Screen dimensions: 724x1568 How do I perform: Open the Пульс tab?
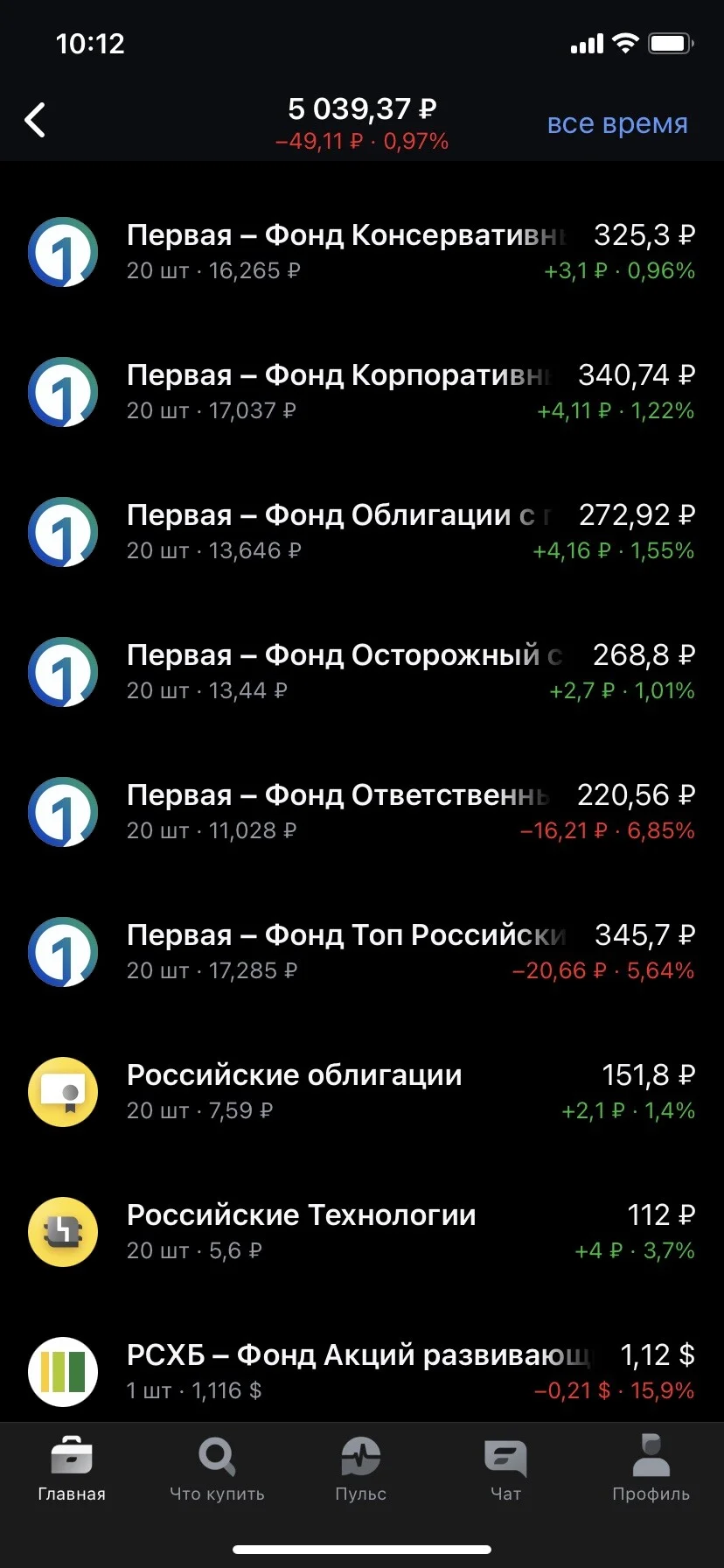361,1468
